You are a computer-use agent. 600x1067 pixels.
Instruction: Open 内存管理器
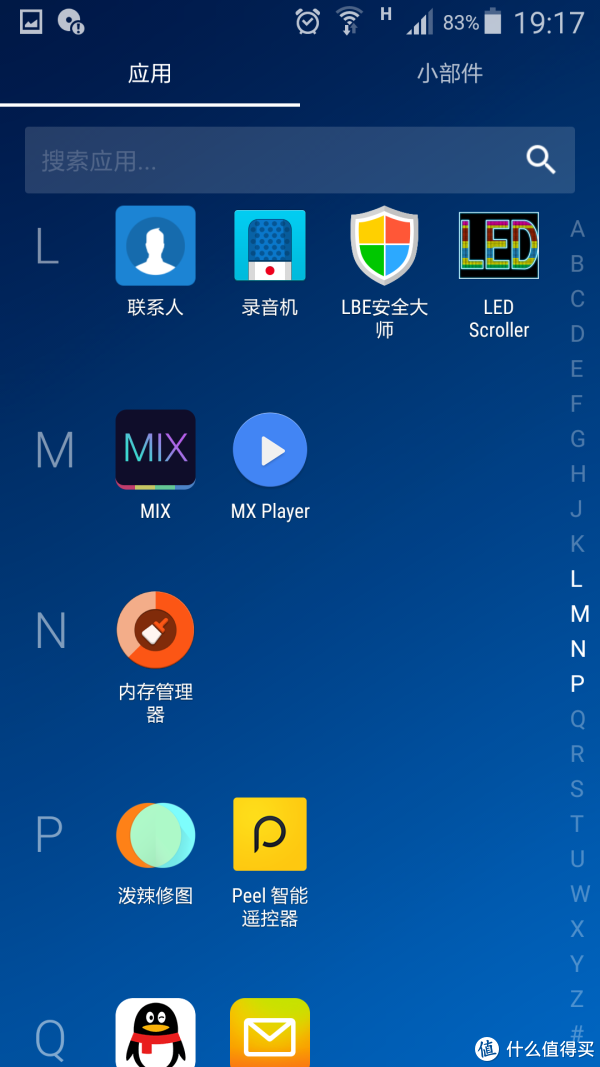pyautogui.click(x=155, y=630)
